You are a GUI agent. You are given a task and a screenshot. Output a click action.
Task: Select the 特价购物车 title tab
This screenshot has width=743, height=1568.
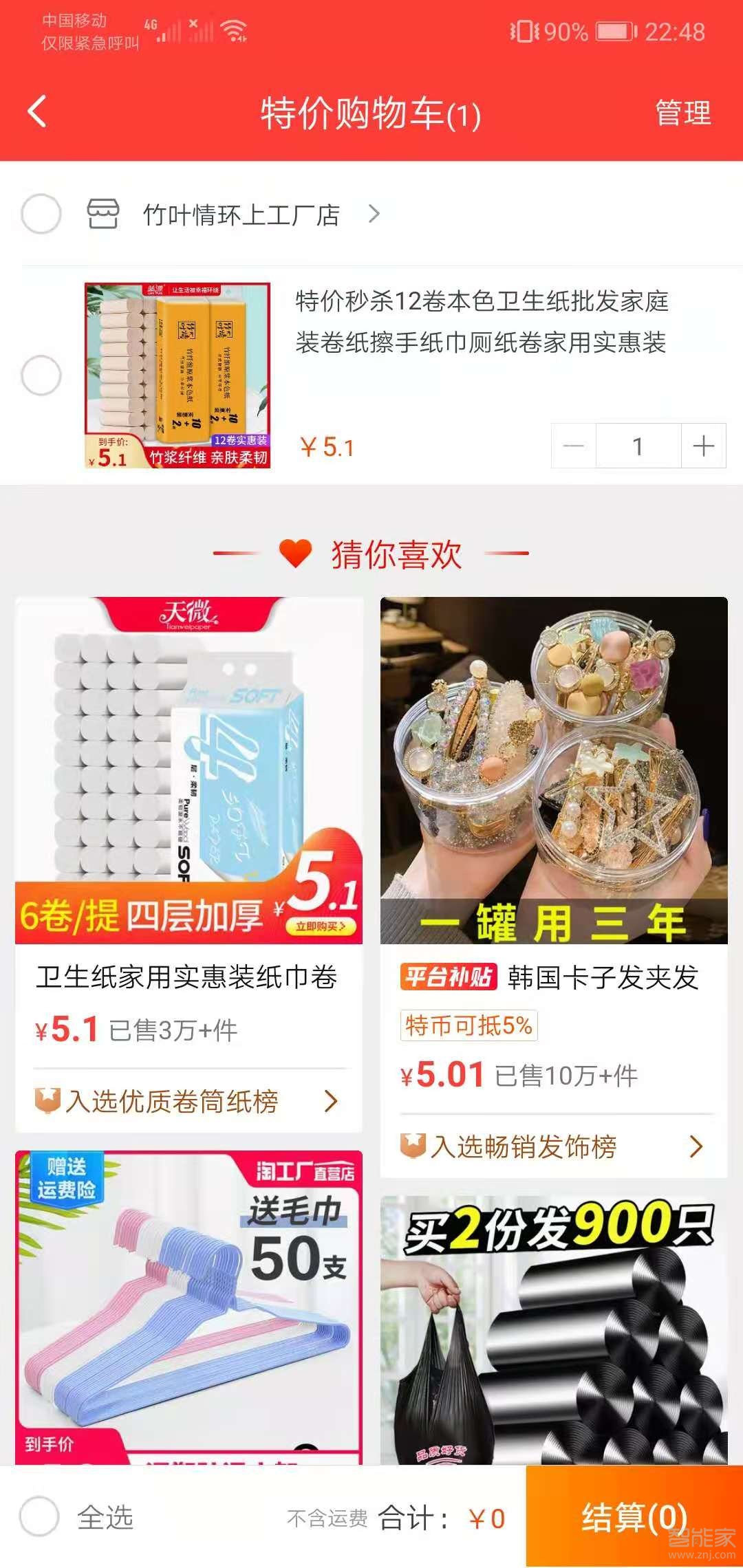coord(371,114)
